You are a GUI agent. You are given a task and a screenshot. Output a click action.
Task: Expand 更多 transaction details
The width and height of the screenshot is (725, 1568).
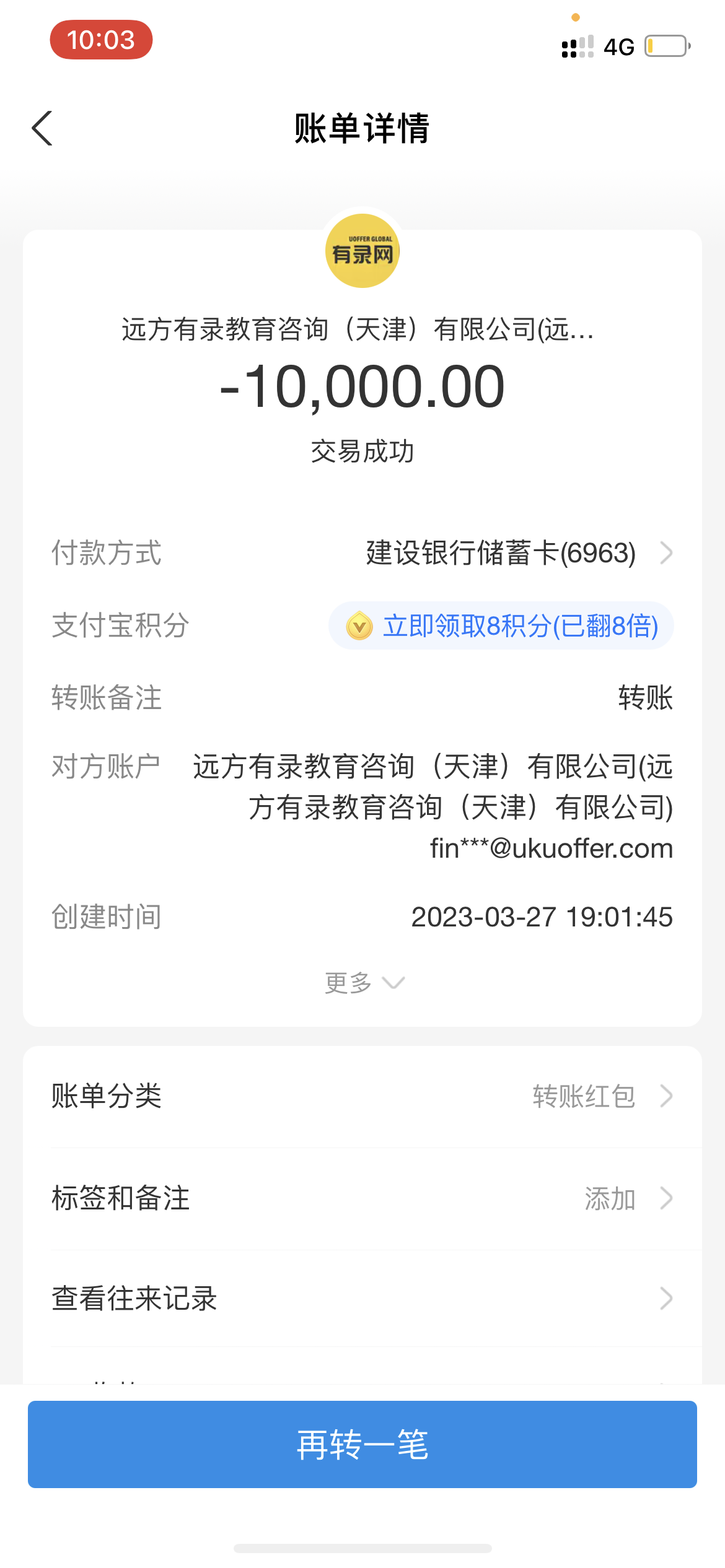[363, 983]
